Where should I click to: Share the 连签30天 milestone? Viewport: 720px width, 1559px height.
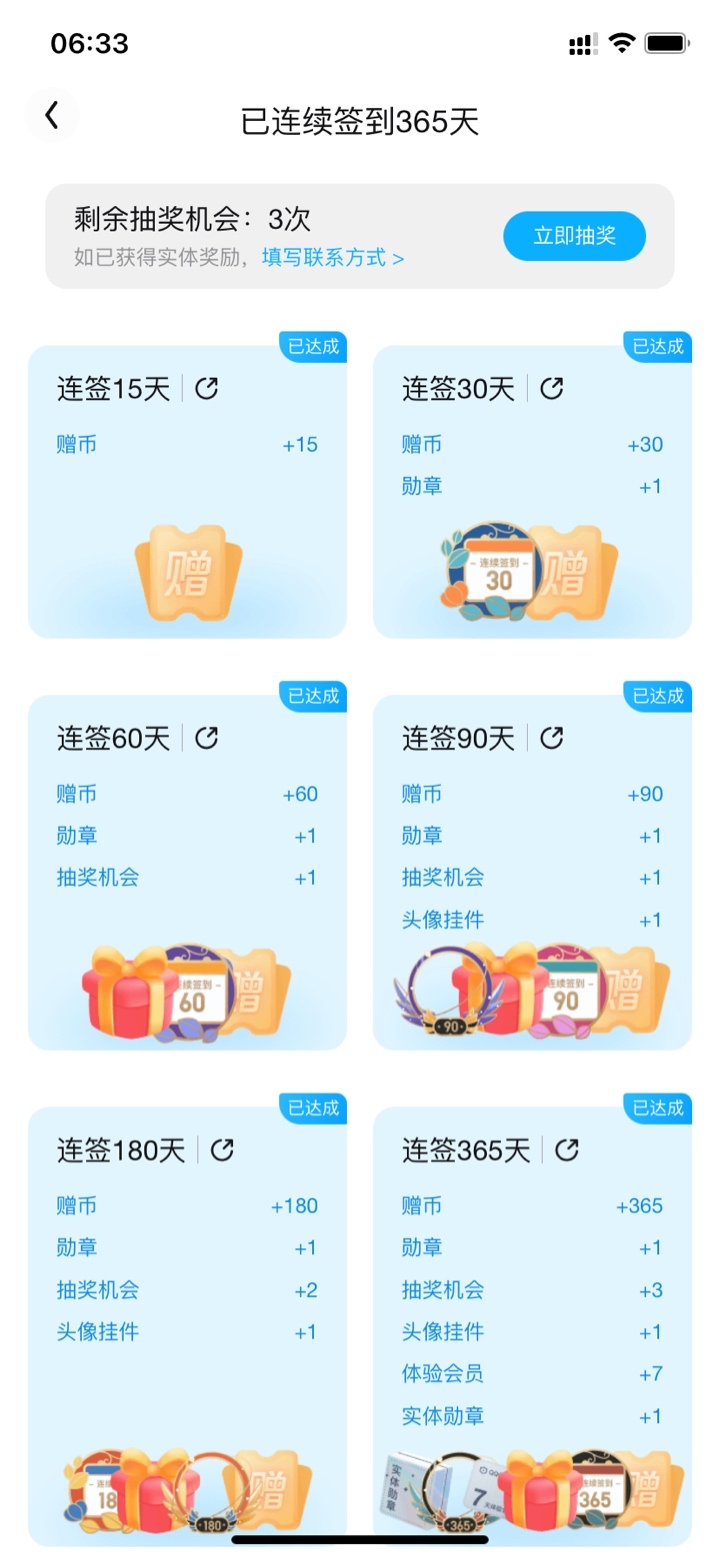(x=551, y=388)
